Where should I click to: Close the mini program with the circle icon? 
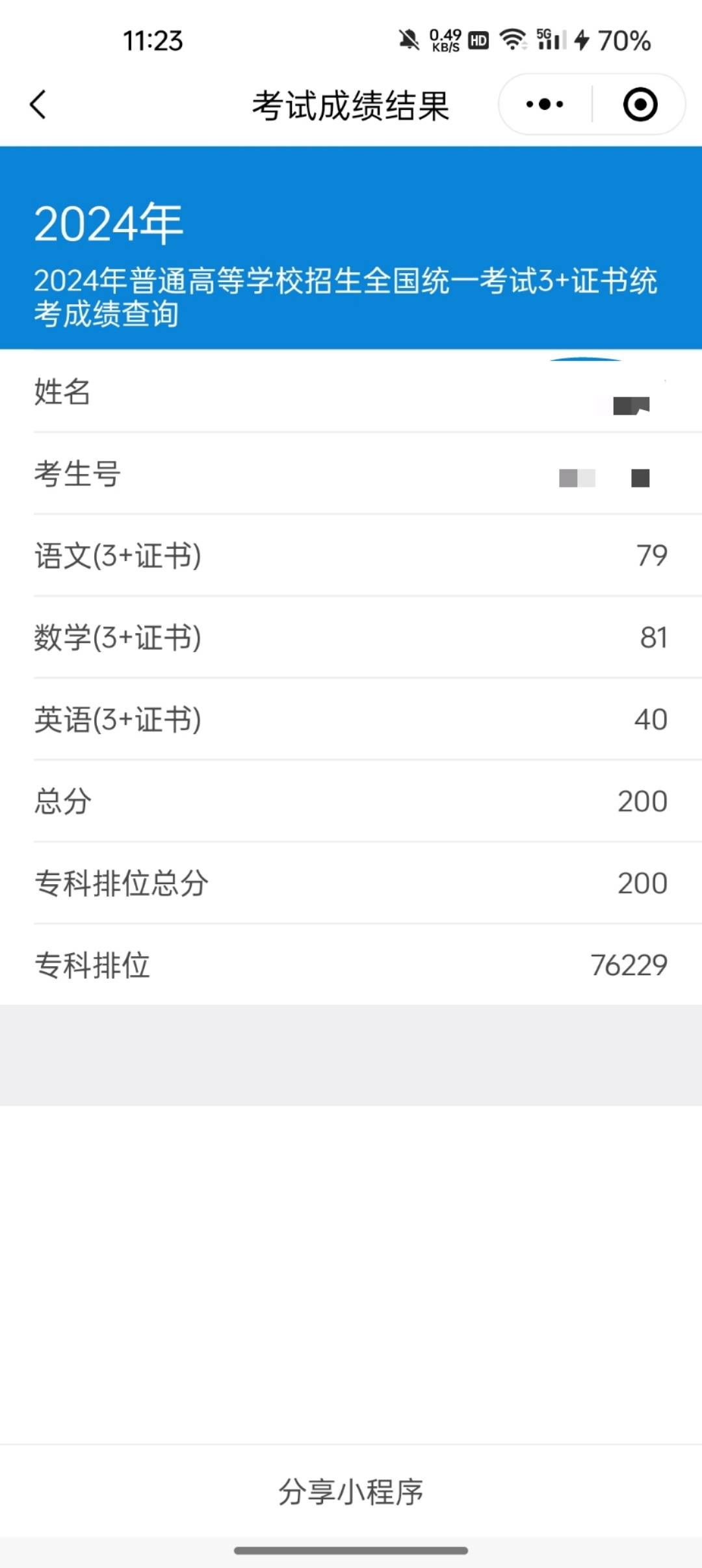[640, 105]
